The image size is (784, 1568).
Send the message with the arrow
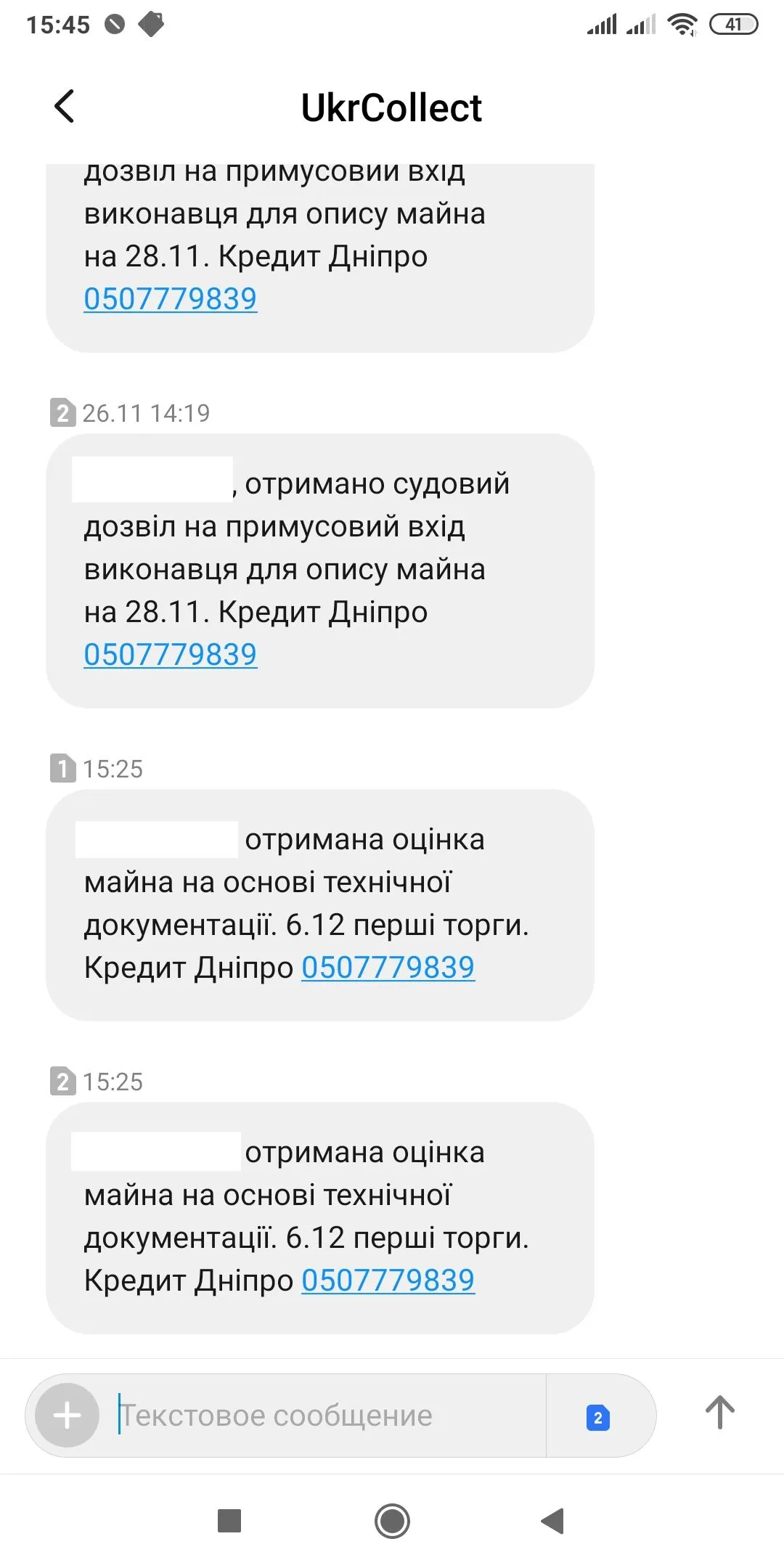[719, 1413]
